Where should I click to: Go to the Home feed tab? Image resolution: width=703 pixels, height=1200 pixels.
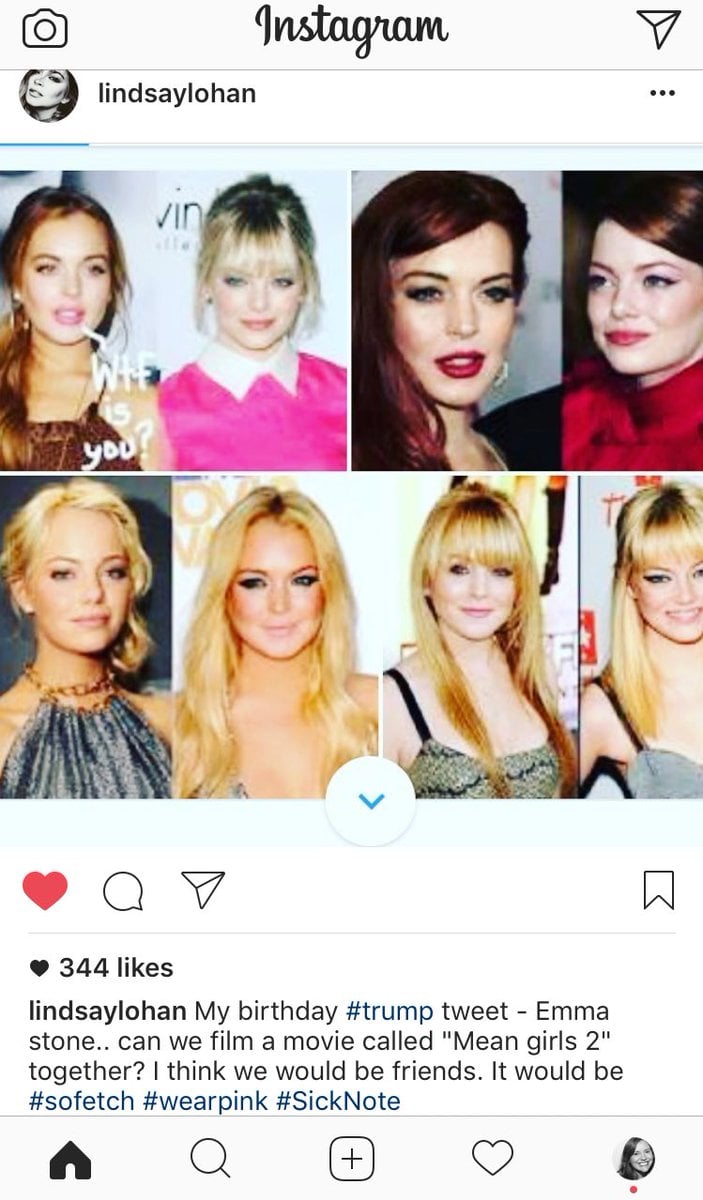[70, 1159]
